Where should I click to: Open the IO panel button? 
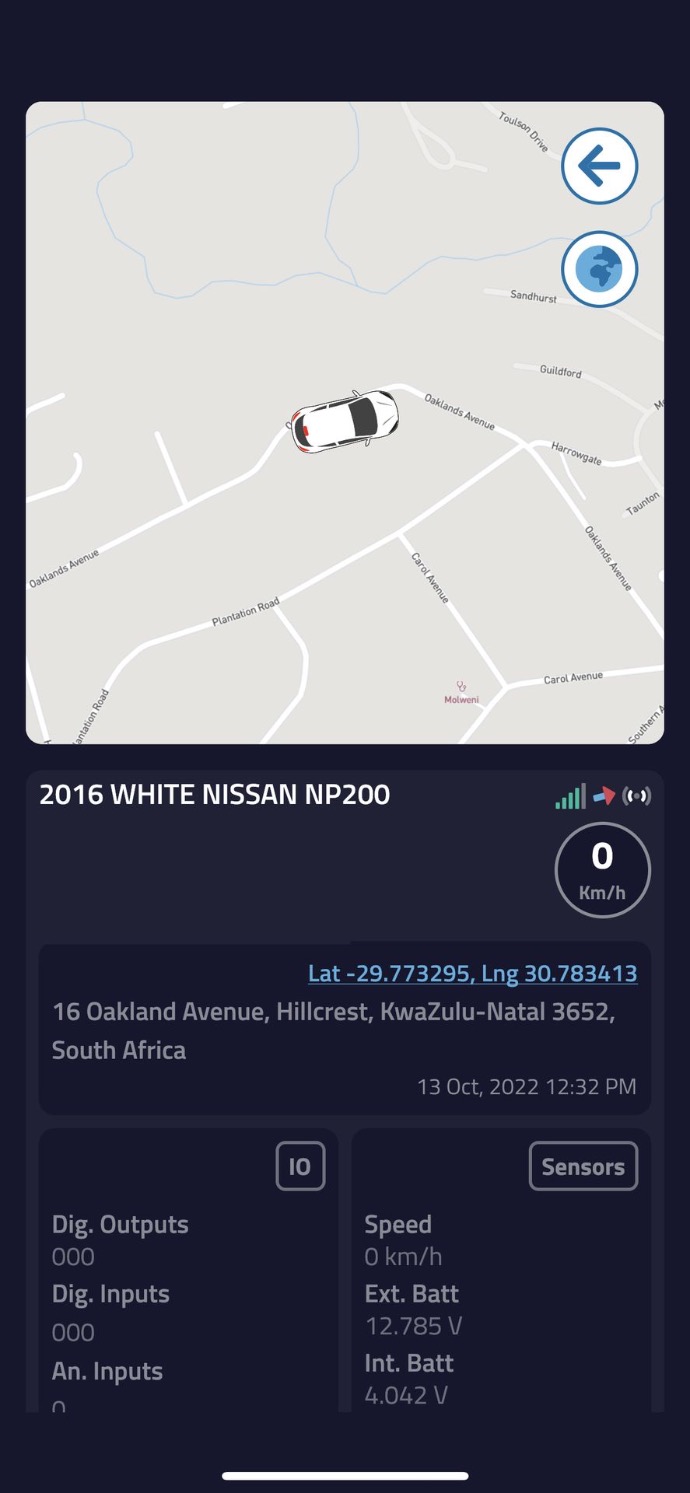click(x=300, y=1166)
